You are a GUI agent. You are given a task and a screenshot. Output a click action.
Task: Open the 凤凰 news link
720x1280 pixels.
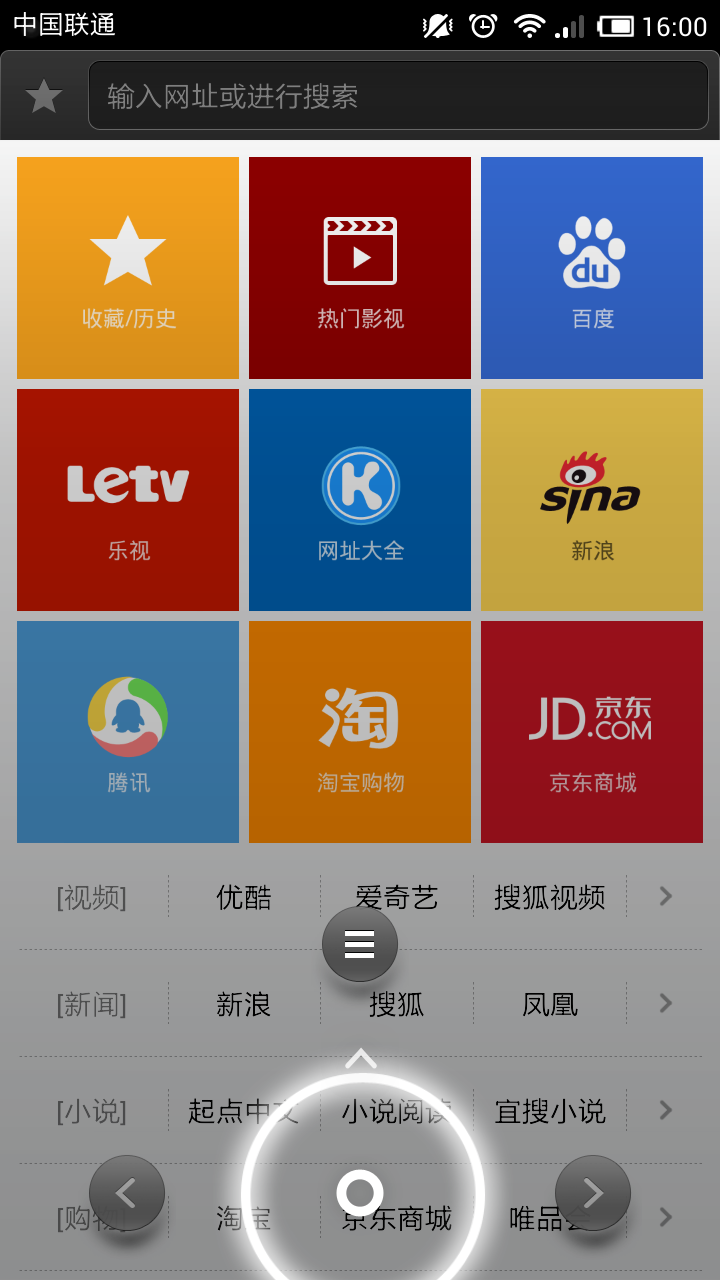(x=549, y=1004)
